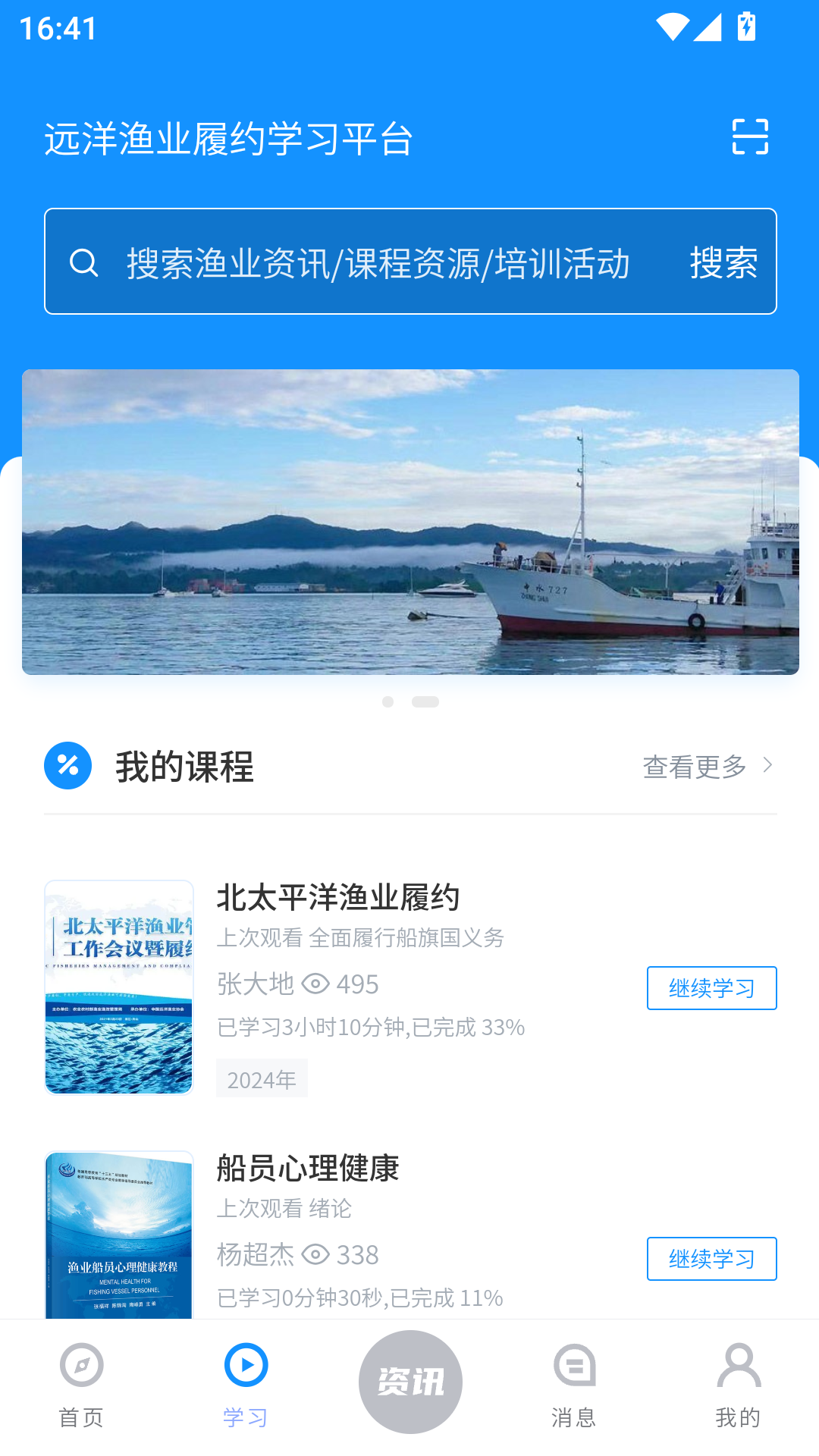Tap the 学习 play icon in bottom bar
819x1456 pixels.
point(246,1363)
